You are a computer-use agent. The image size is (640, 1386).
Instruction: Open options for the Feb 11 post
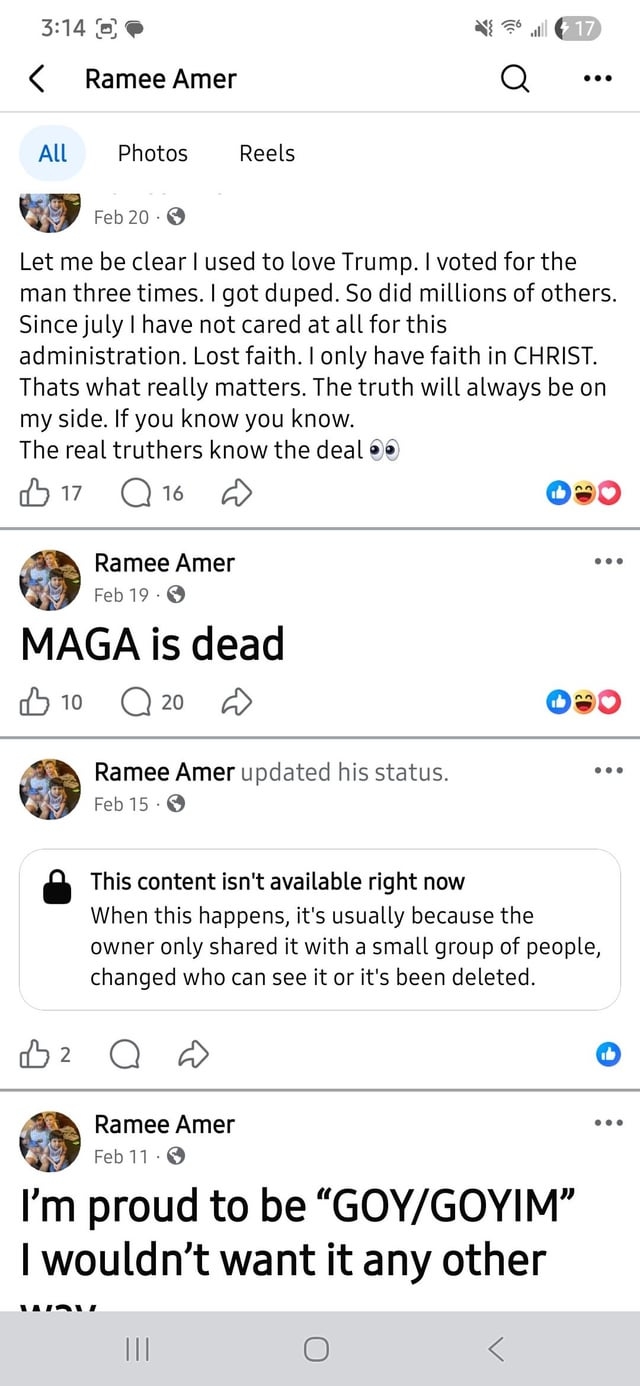[607, 1123]
